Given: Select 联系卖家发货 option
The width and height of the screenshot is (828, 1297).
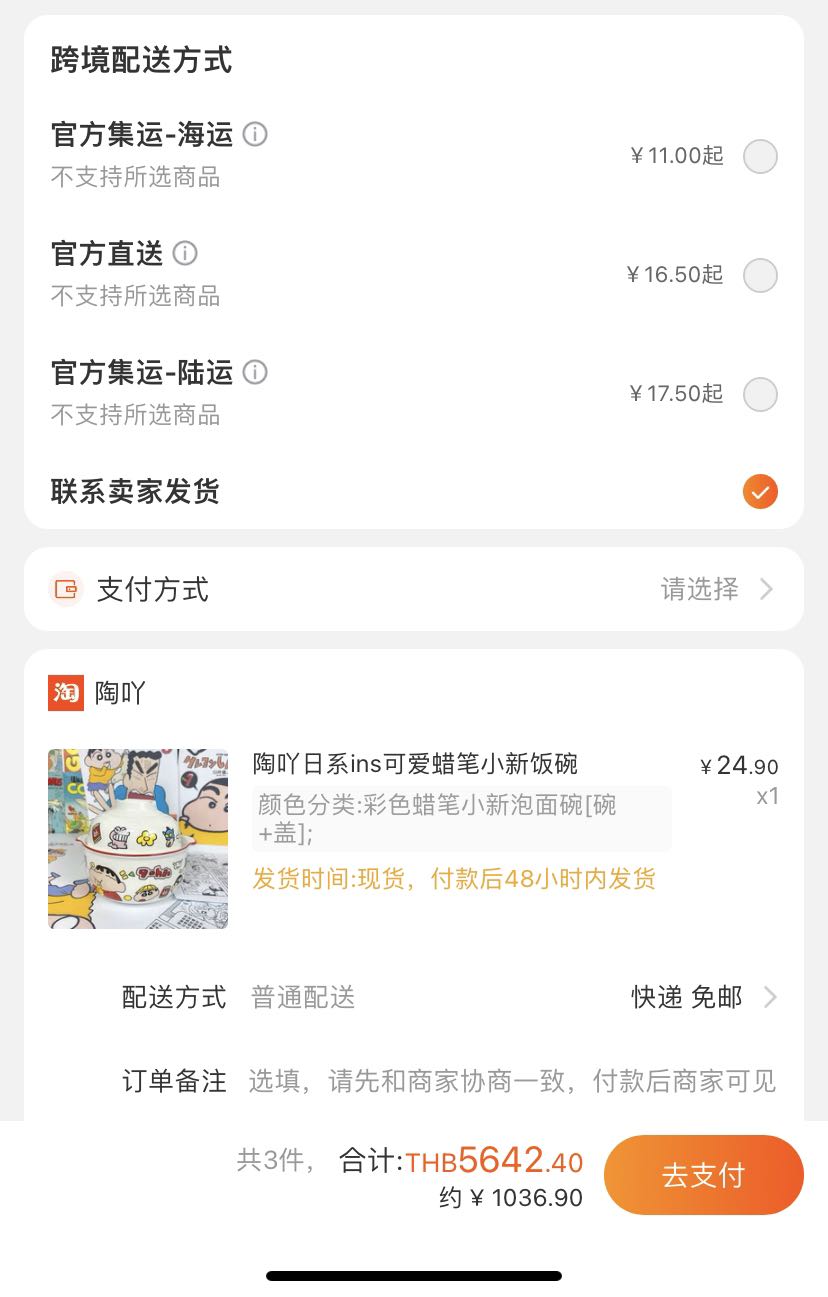Looking at the screenshot, I should [x=760, y=492].
